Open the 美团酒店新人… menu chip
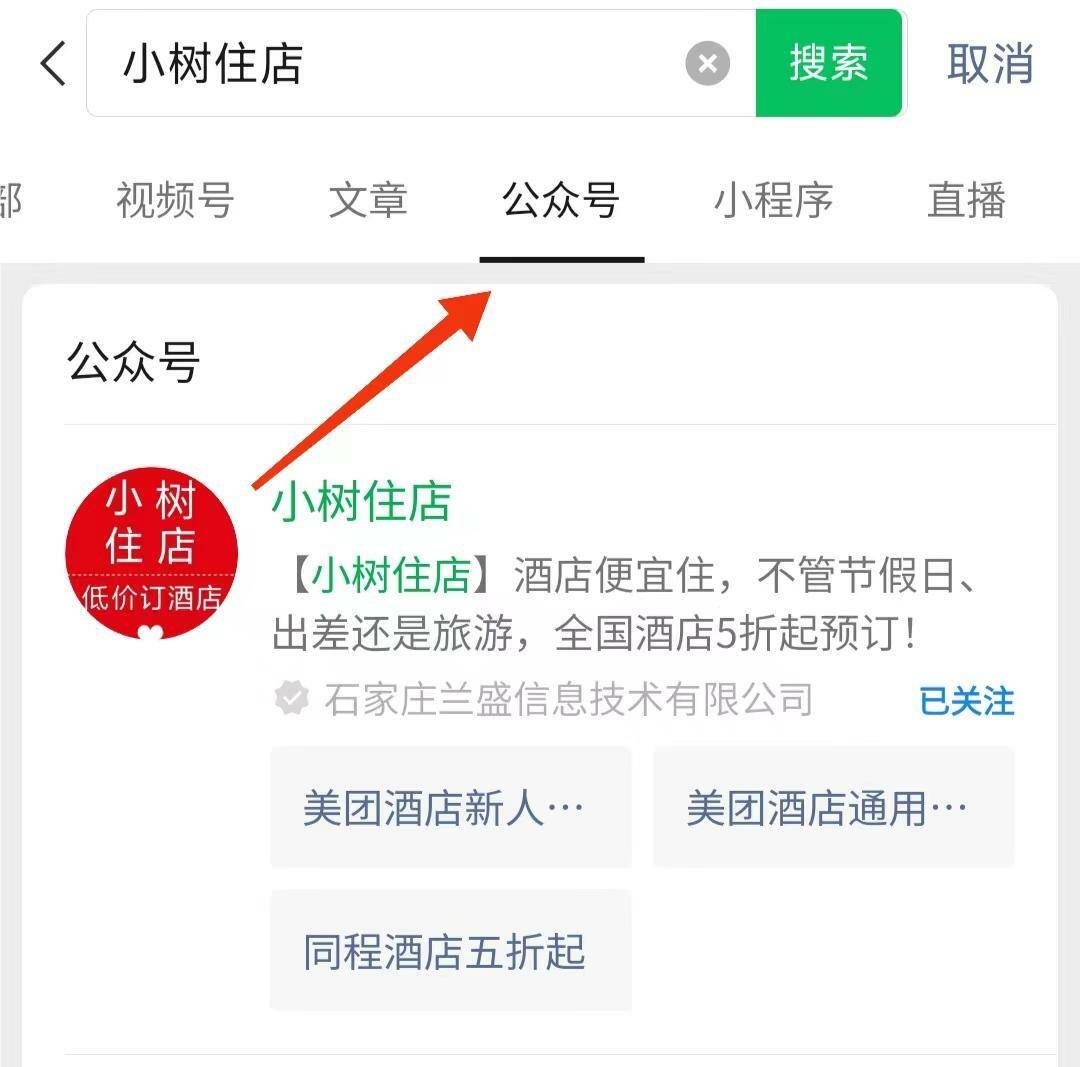This screenshot has width=1080, height=1067. coord(450,808)
